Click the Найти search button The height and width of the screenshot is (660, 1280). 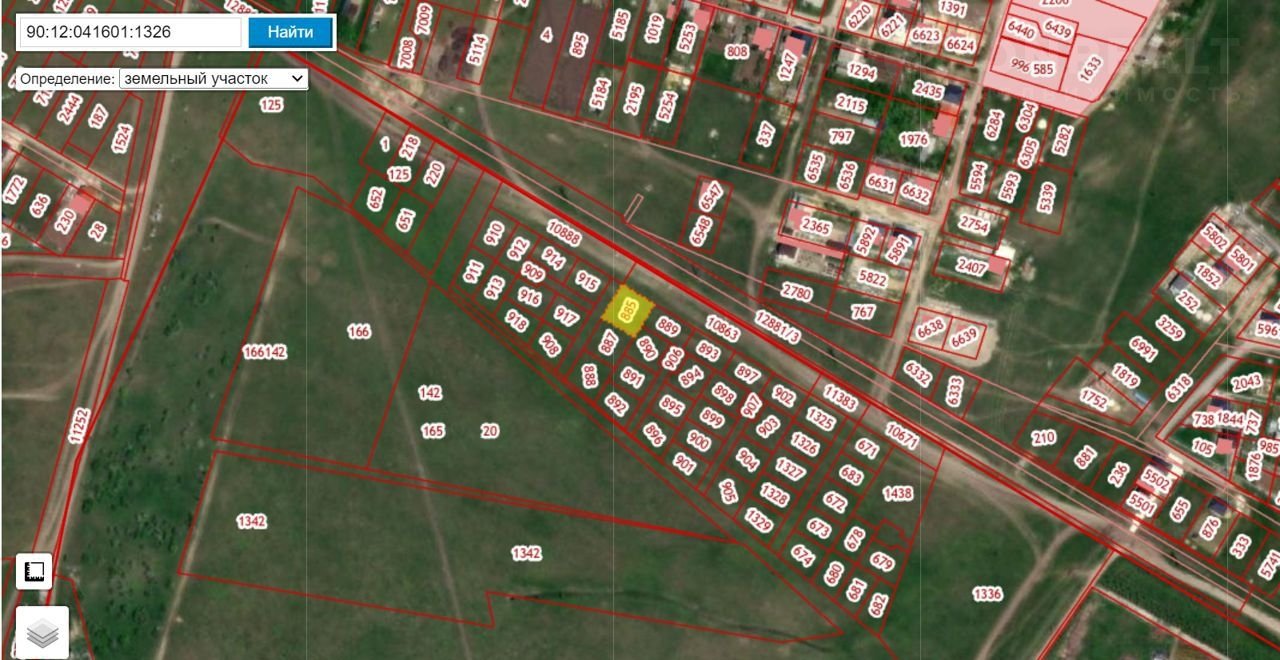290,32
